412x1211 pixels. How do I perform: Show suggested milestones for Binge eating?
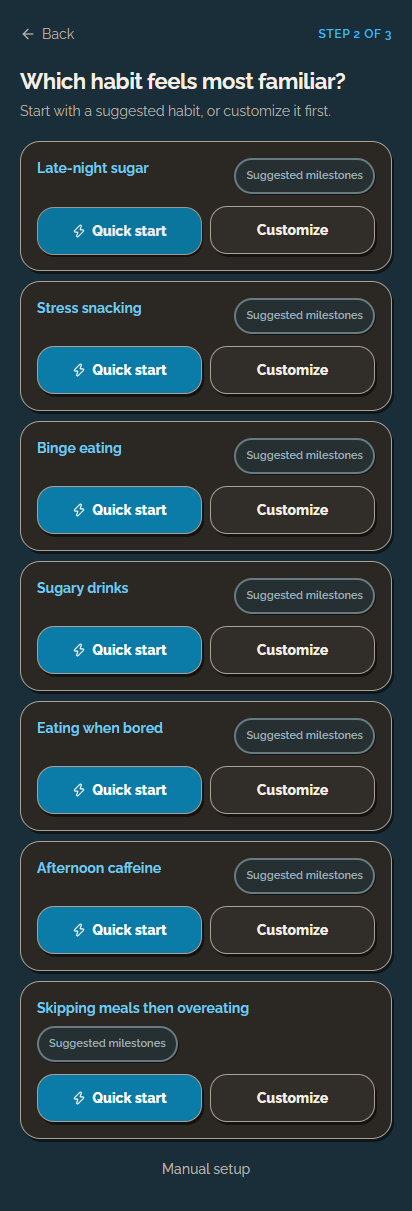pyautogui.click(x=304, y=456)
